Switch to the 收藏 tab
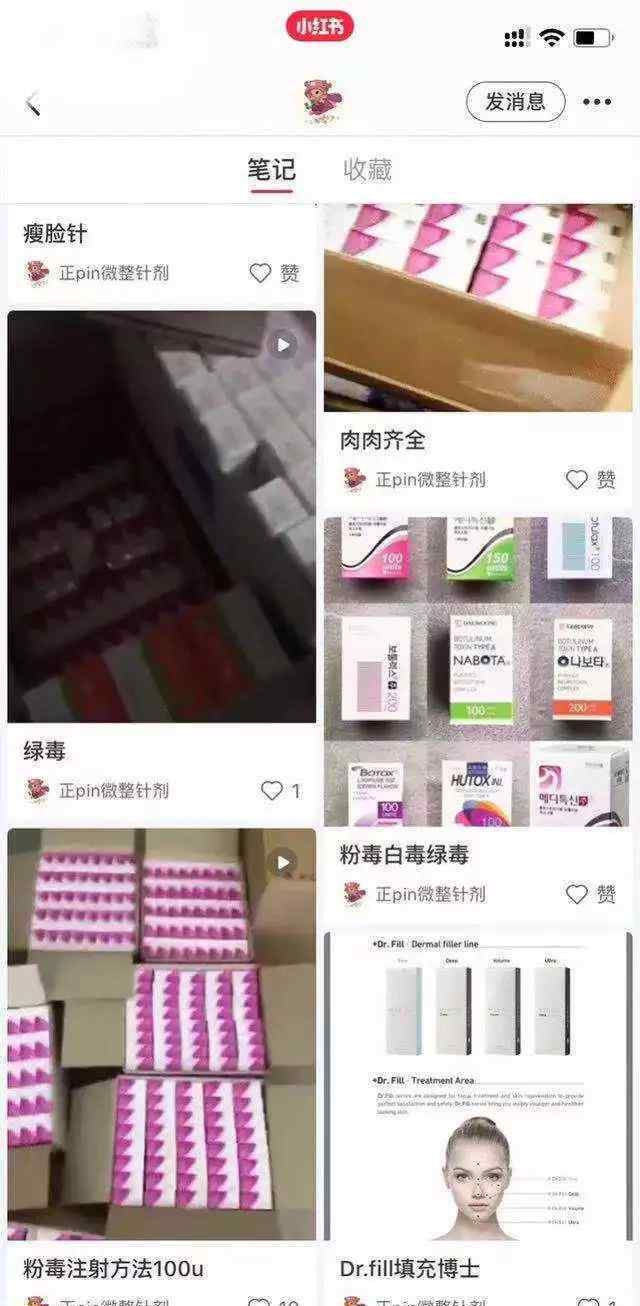 367,169
